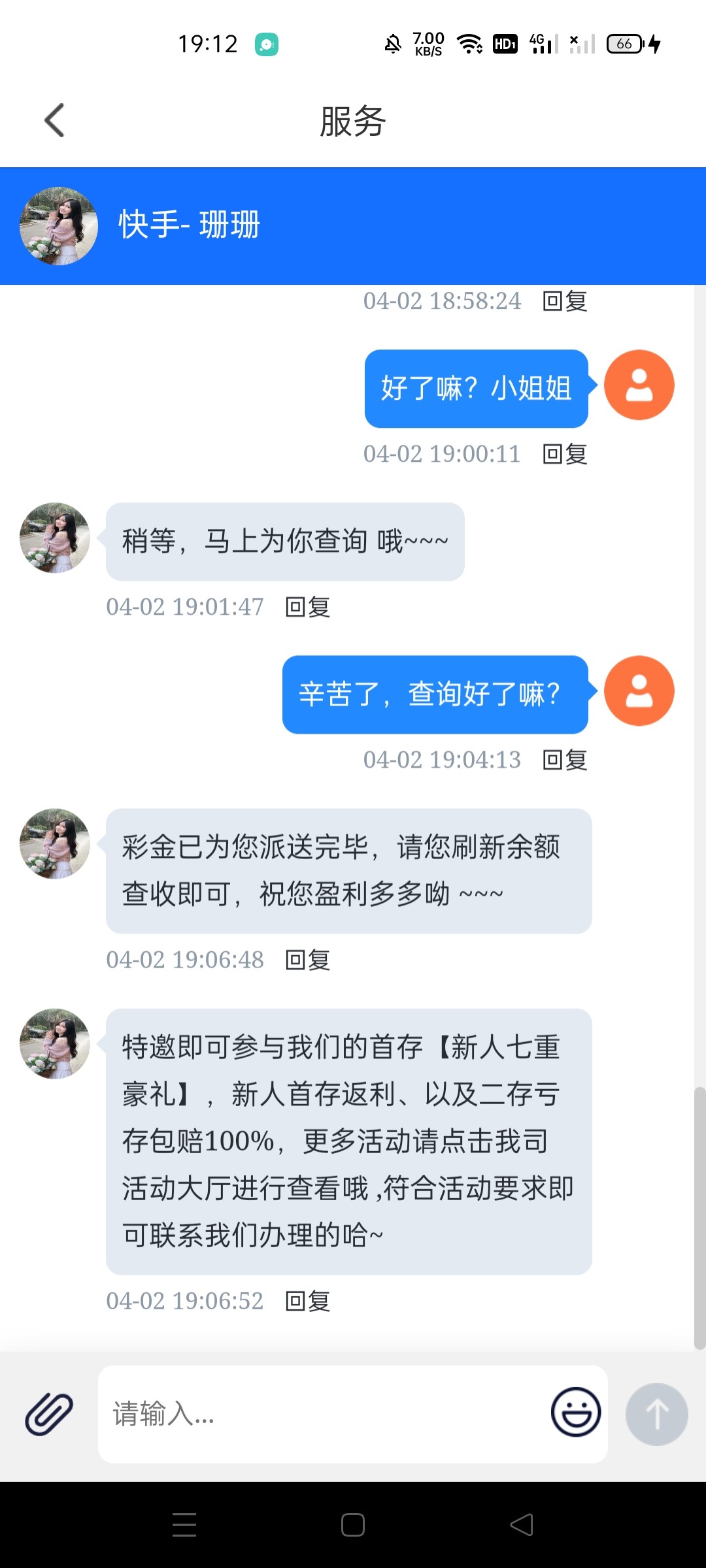
Task: Send the message with the arrow button
Action: [x=656, y=1414]
